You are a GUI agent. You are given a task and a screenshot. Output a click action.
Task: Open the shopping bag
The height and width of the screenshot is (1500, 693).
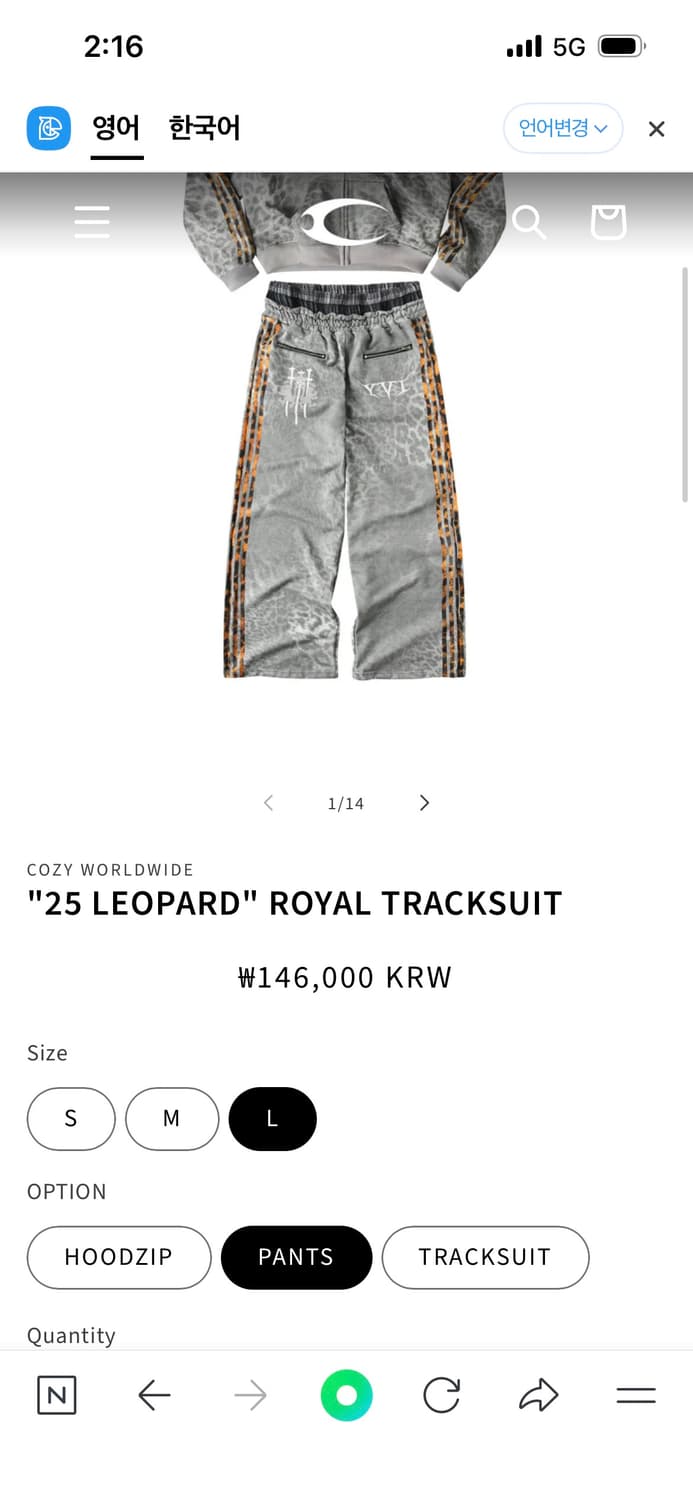click(608, 222)
